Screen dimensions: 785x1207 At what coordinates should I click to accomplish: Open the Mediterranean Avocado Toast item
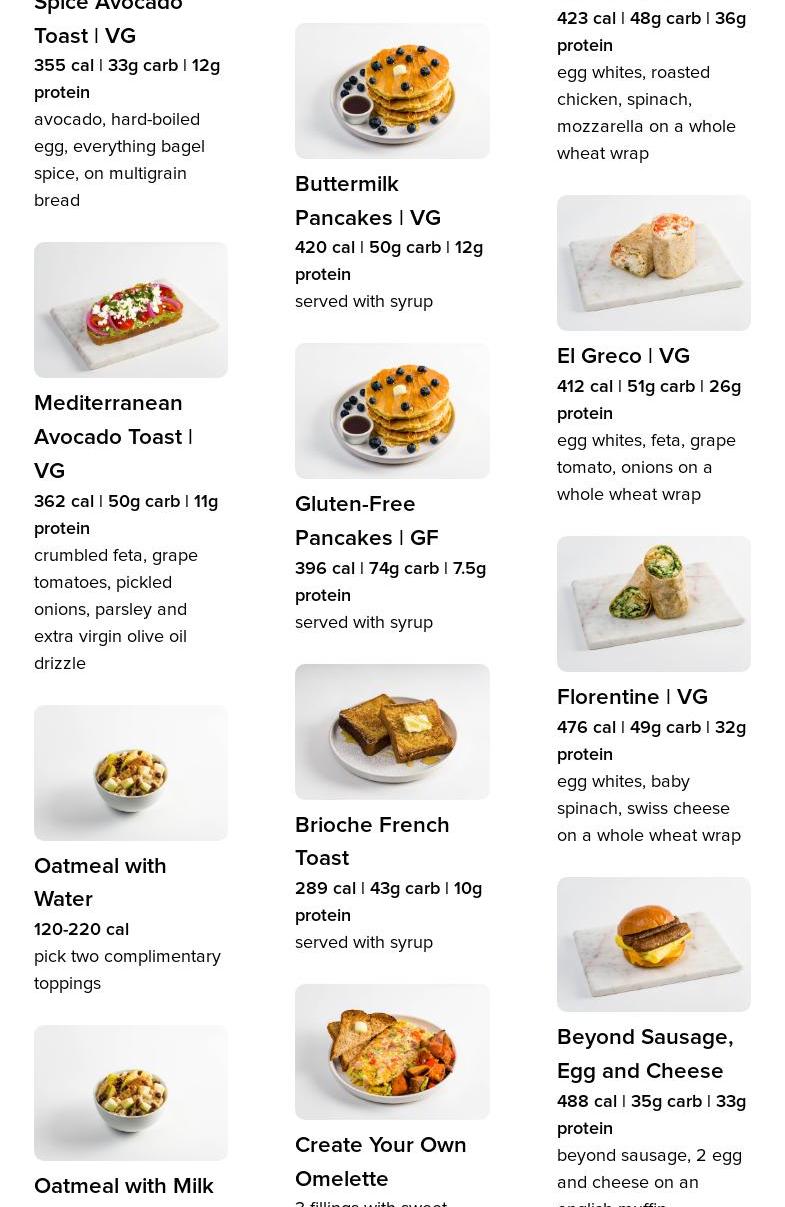click(130, 310)
